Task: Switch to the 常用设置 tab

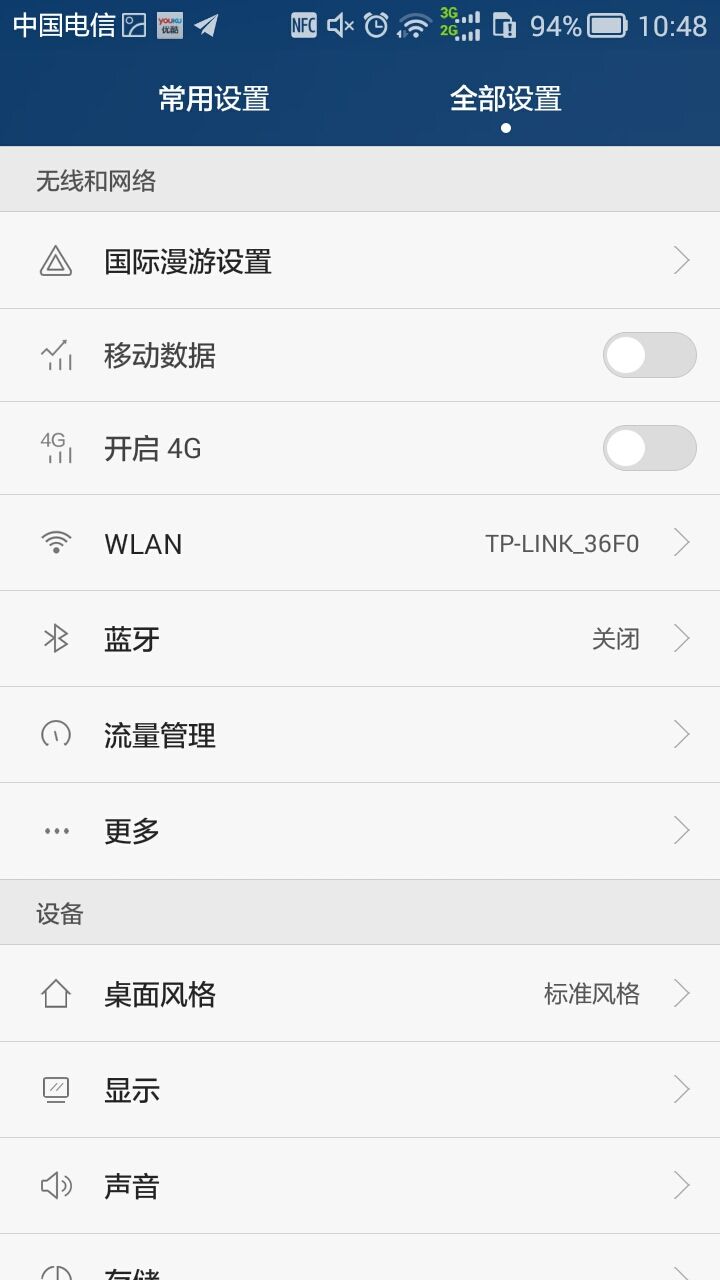Action: tap(214, 99)
